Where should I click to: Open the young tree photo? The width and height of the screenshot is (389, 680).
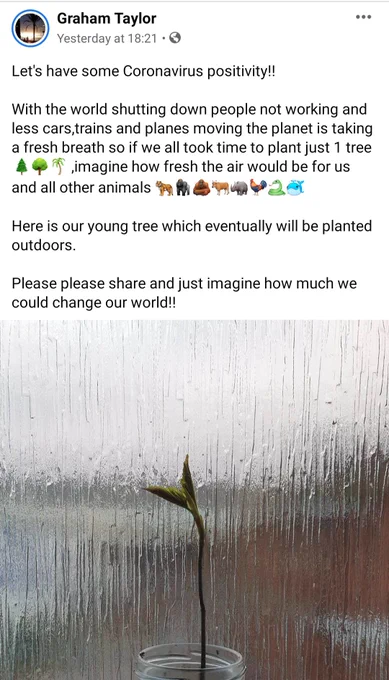(x=194, y=500)
